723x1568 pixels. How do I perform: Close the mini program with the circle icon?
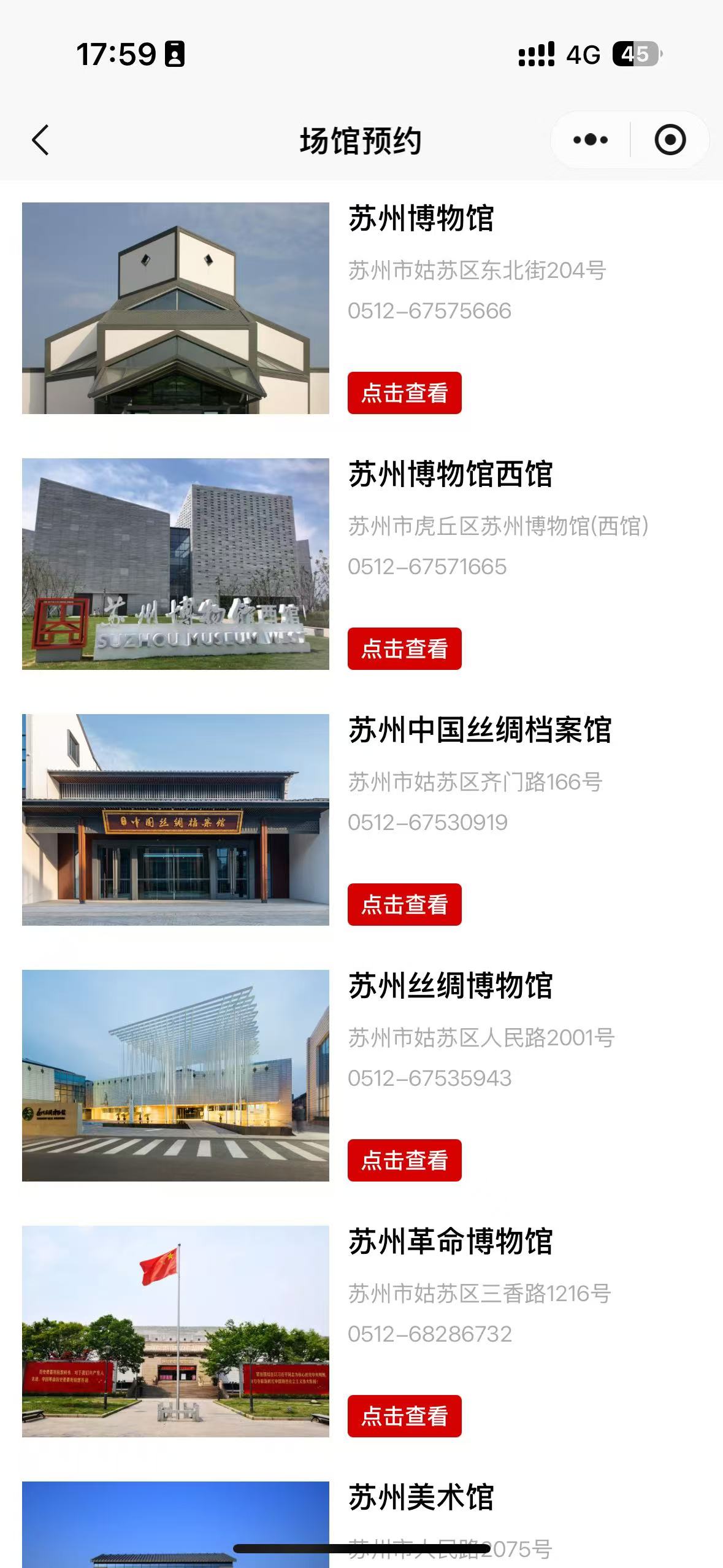(x=670, y=140)
